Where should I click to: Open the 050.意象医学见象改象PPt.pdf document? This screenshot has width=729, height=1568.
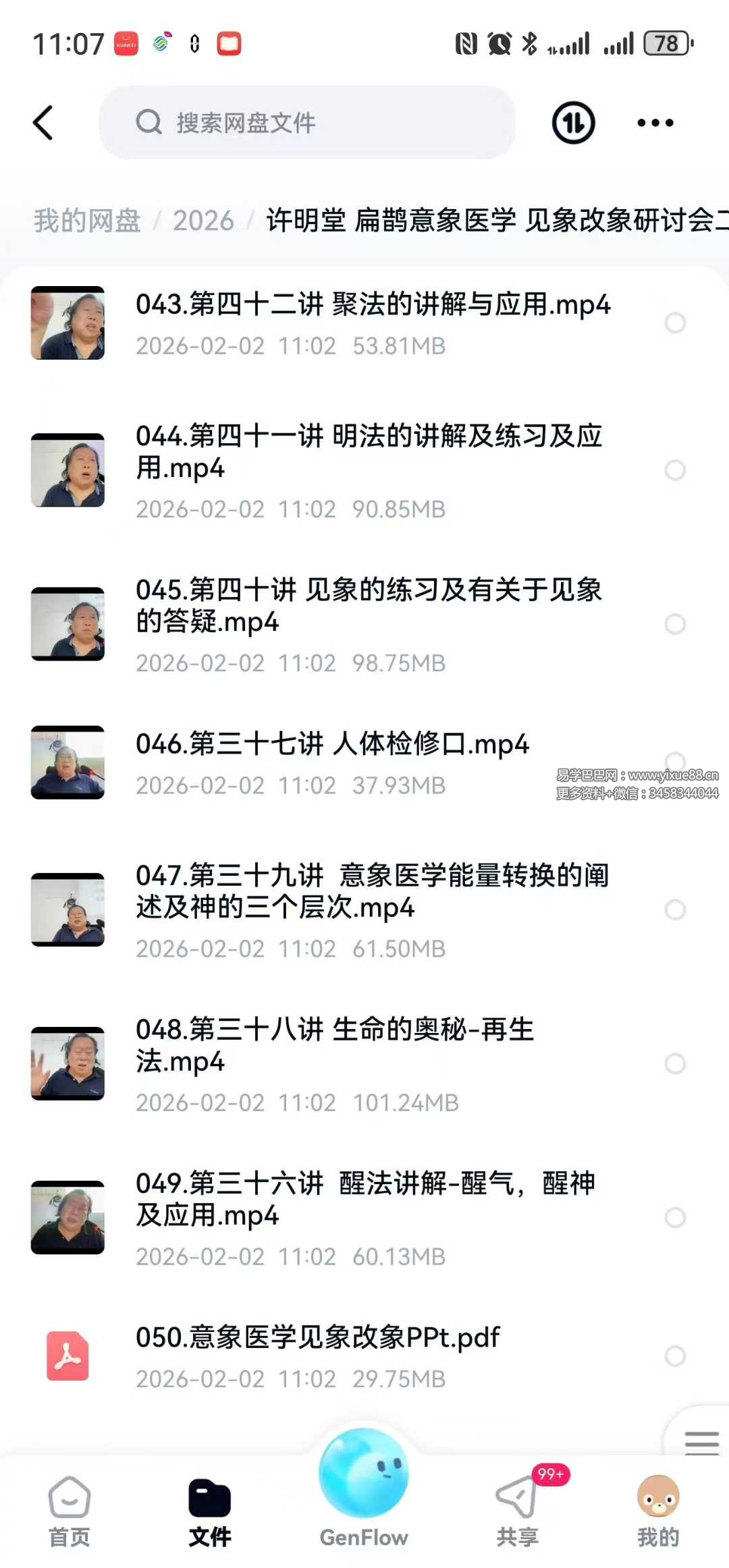317,1337
